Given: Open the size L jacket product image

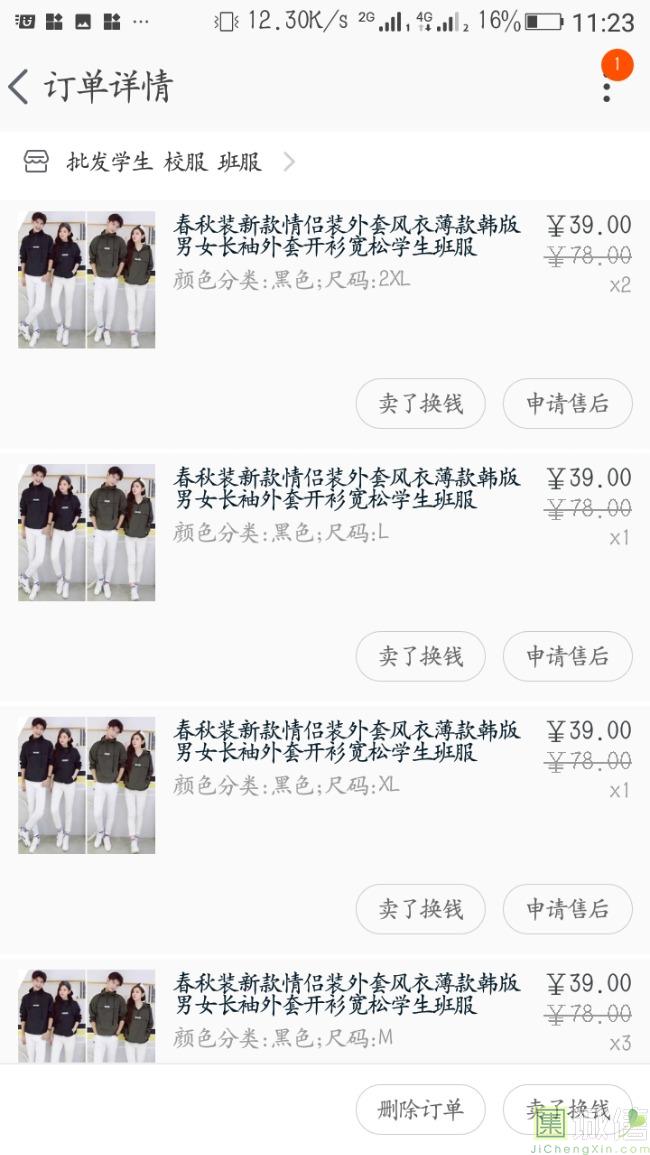Looking at the screenshot, I should pos(87,532).
